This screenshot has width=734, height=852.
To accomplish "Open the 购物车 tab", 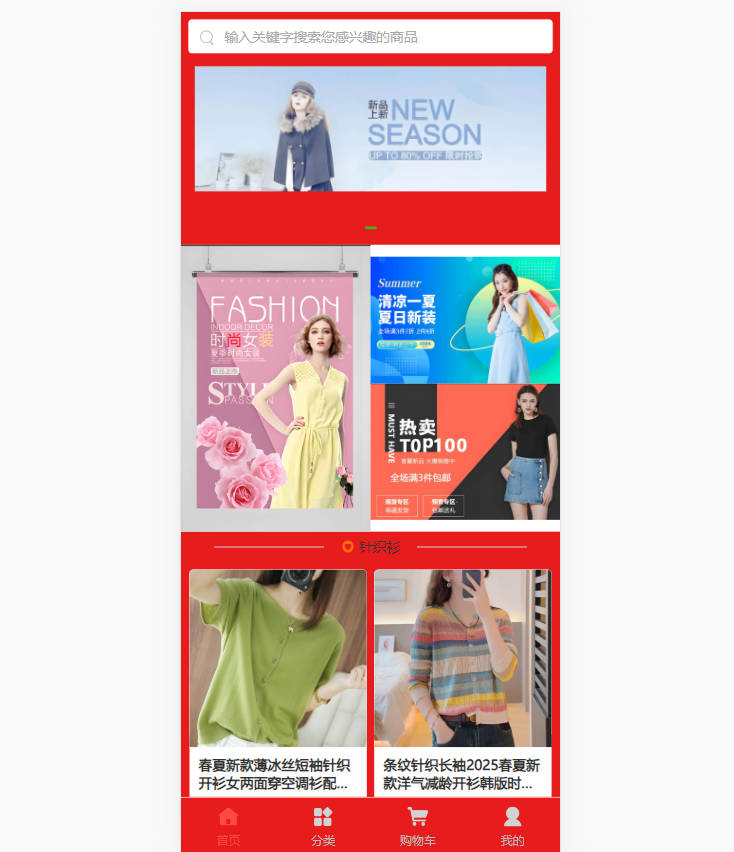I will (417, 826).
